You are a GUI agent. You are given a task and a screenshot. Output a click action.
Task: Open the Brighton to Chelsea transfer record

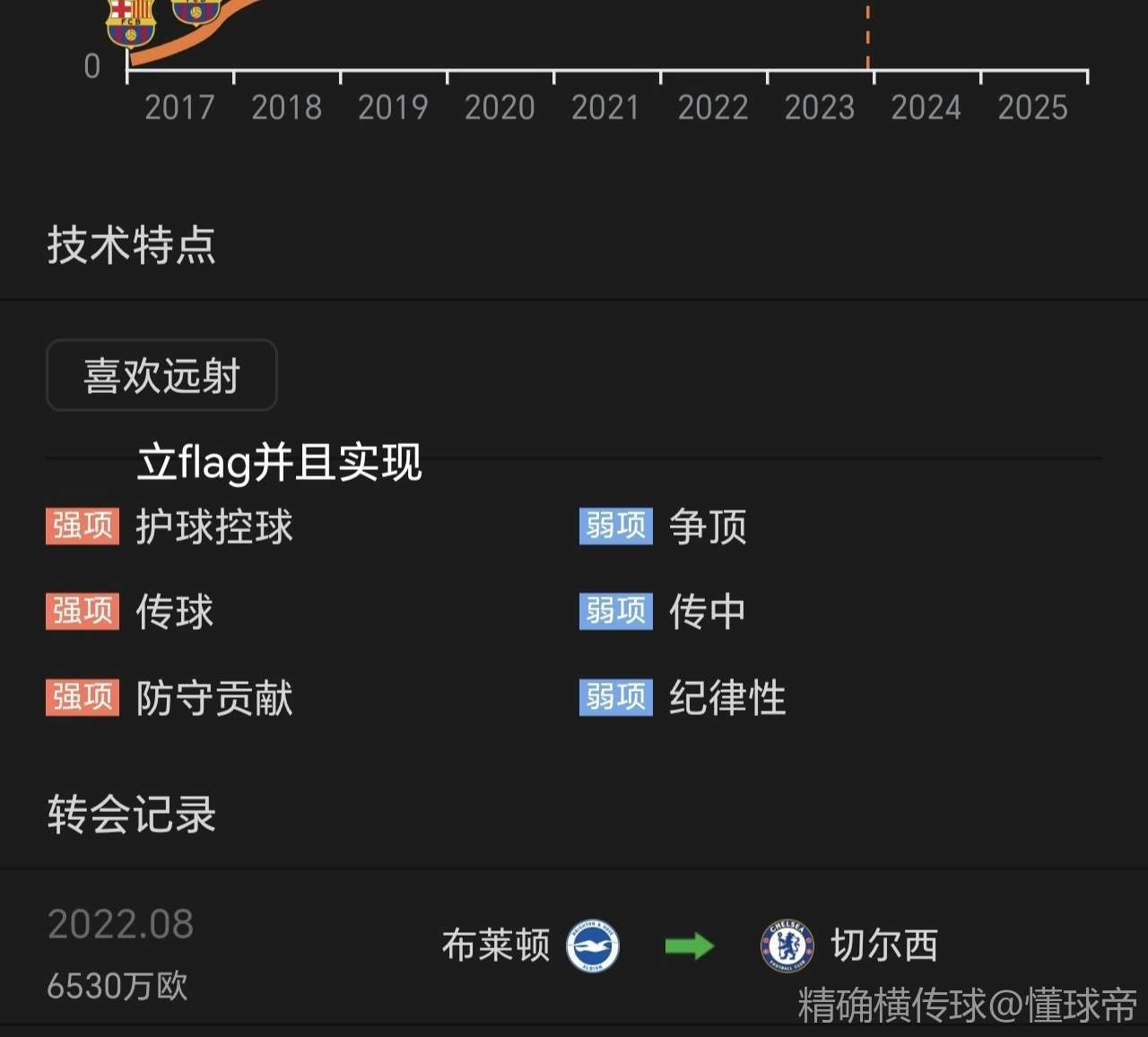click(574, 947)
